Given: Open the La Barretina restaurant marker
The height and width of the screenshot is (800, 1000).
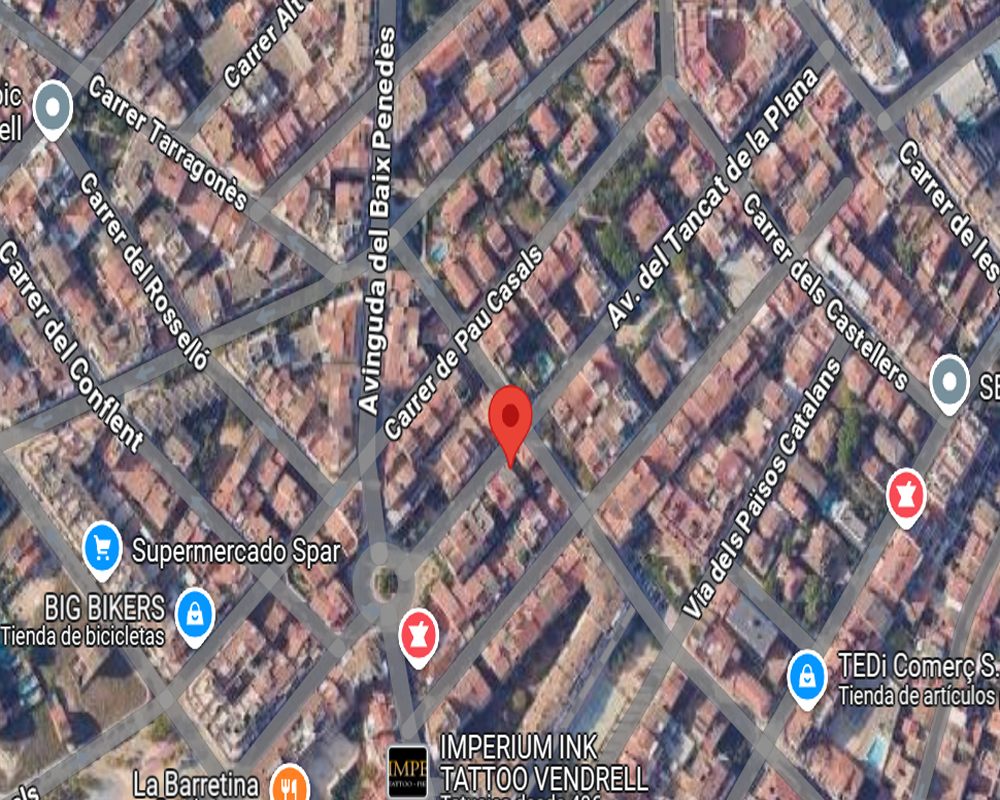Looking at the screenshot, I should pyautogui.click(x=290, y=782).
